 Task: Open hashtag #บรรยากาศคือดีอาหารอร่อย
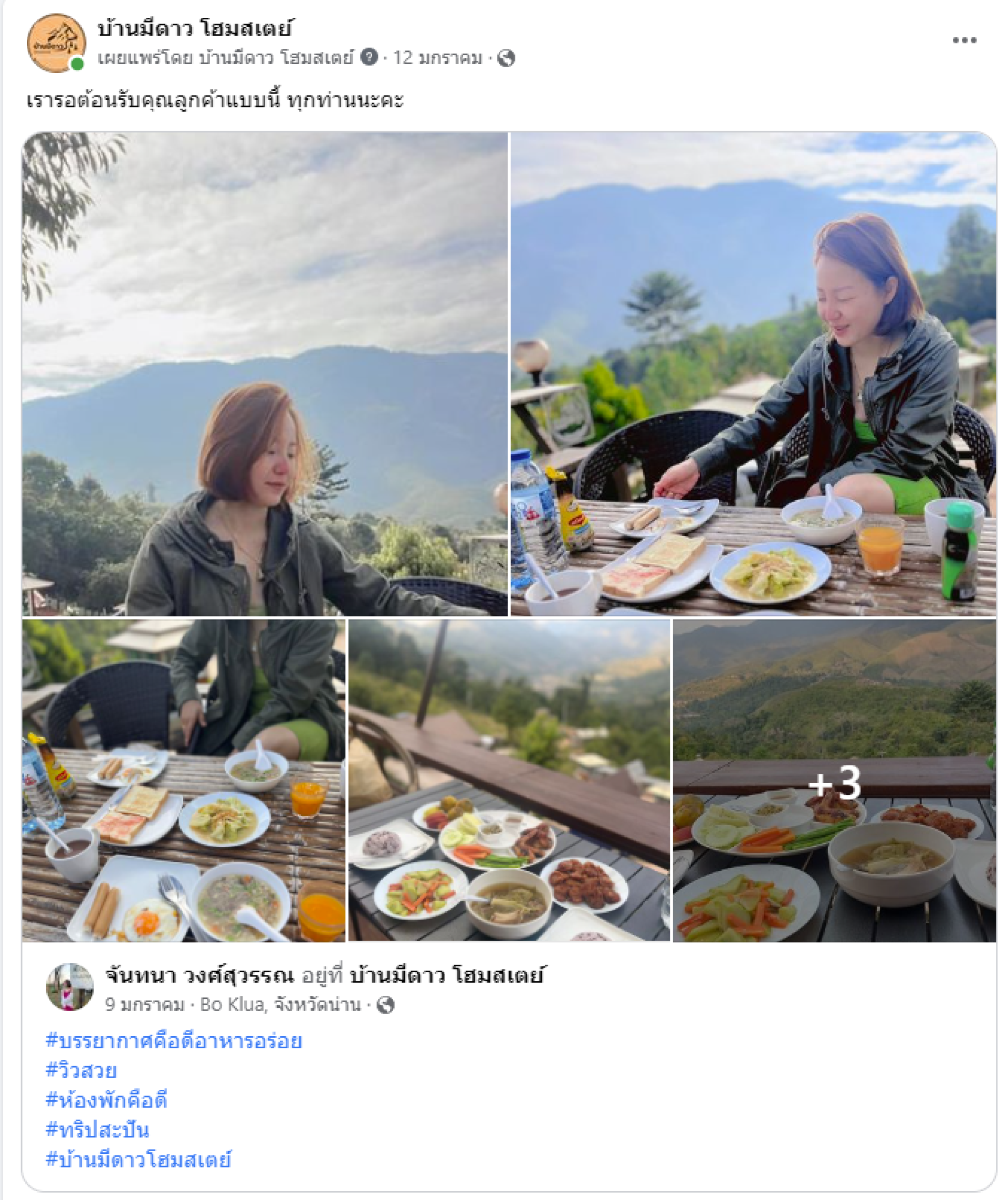[174, 1040]
